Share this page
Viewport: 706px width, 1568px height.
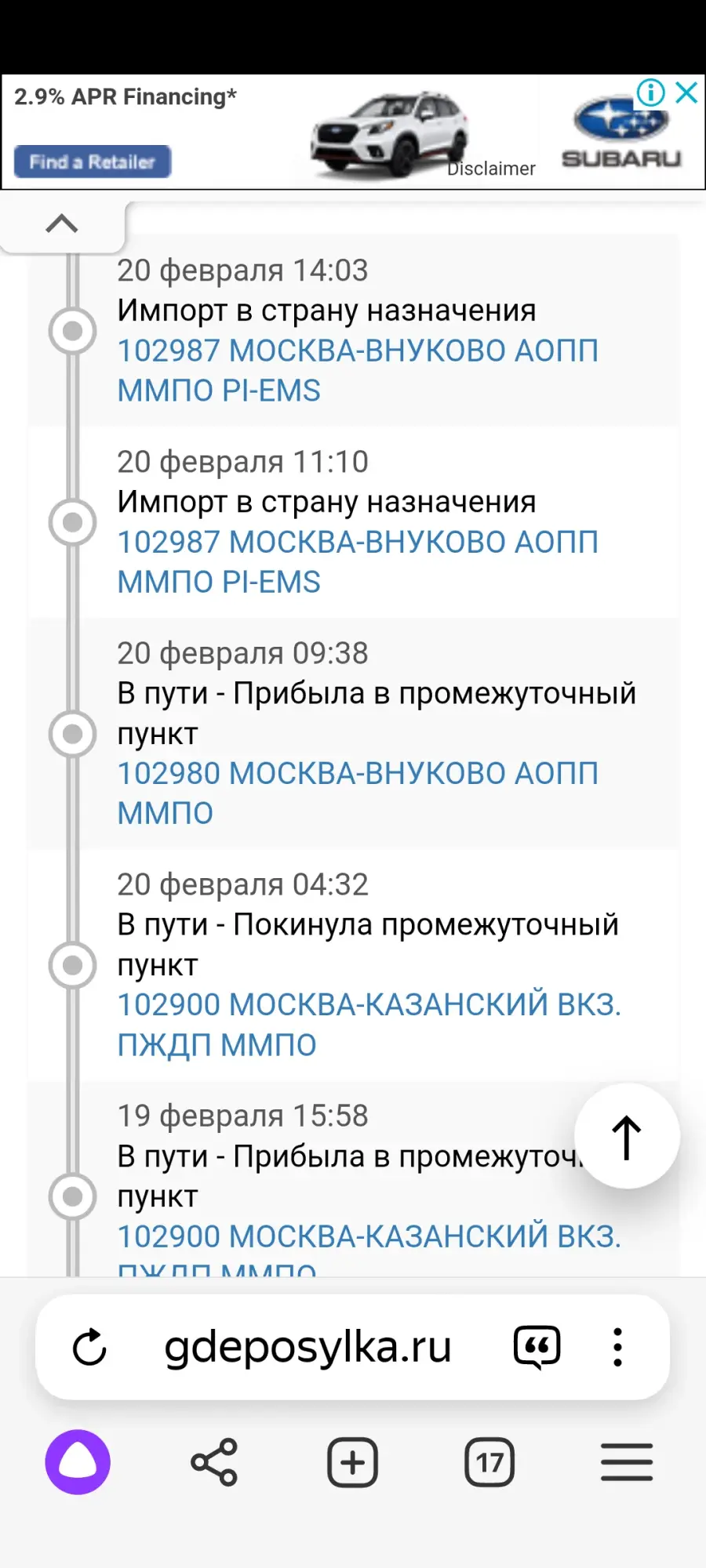(214, 1462)
